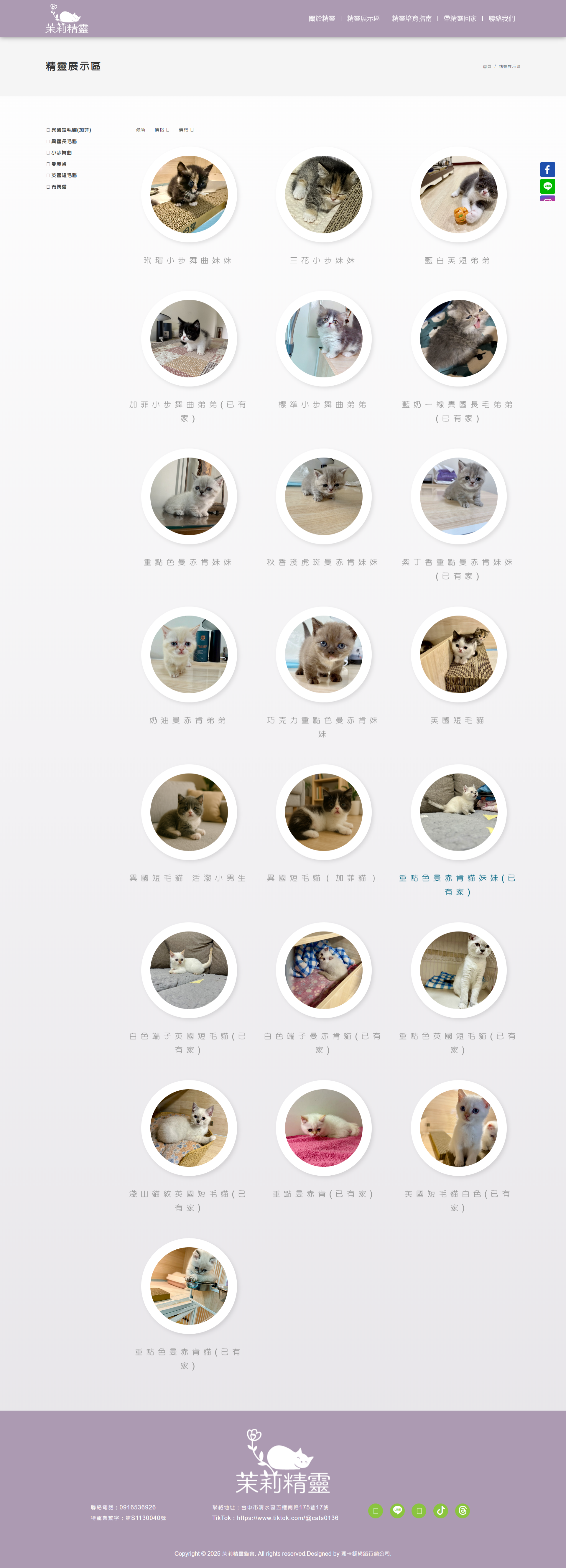
Task: Open 帶精靈回家 in the top menu
Action: click(460, 19)
